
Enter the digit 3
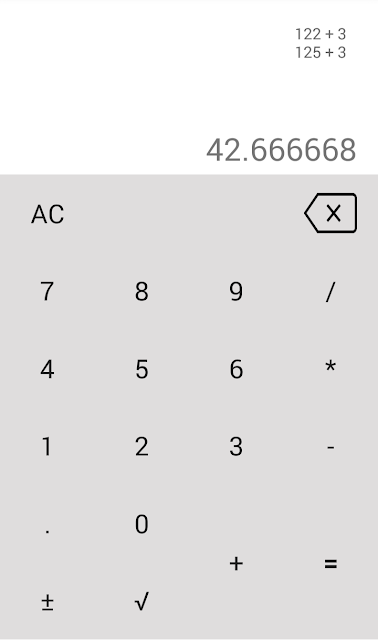tap(236, 447)
